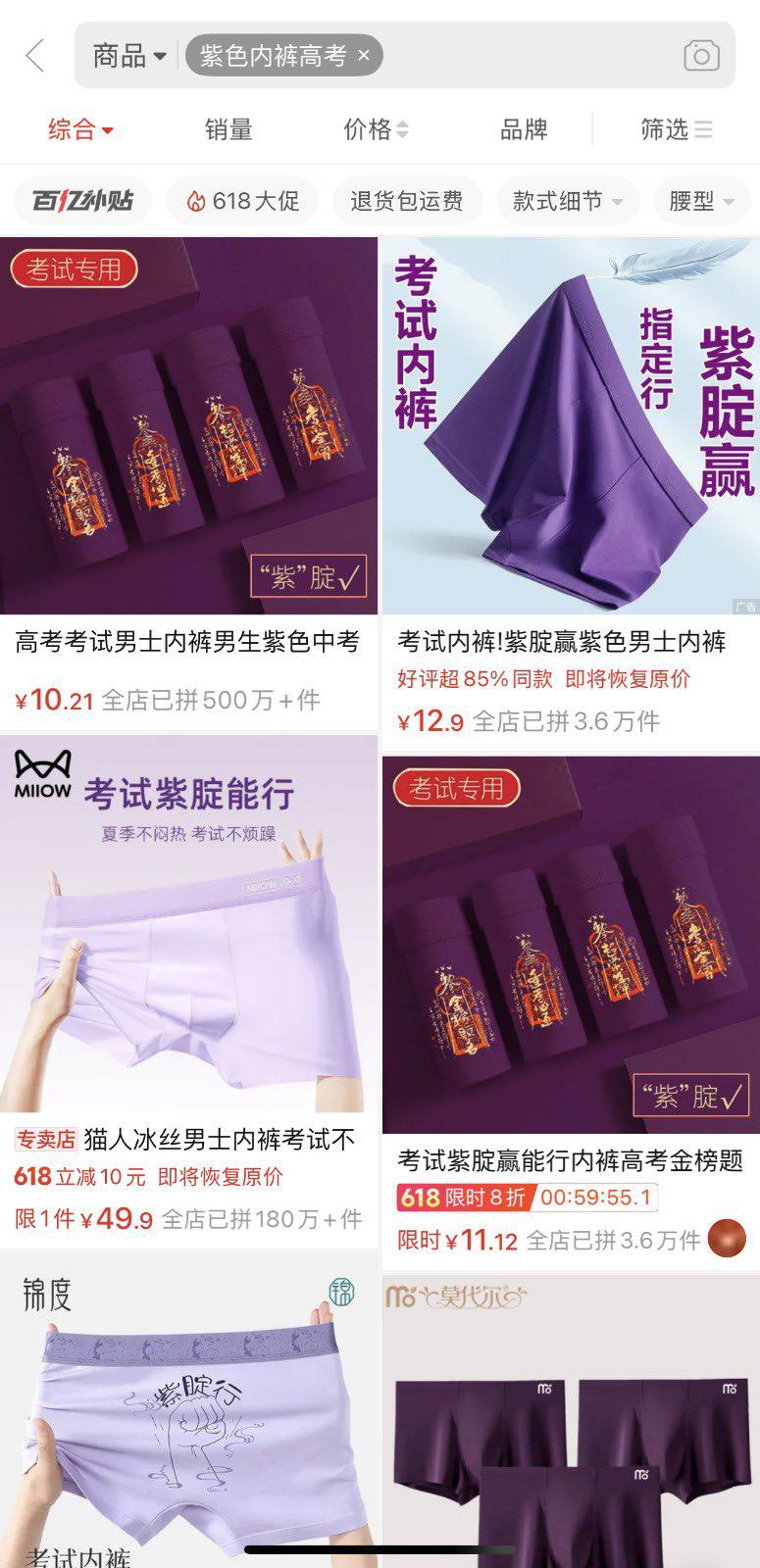Sort results by 综合
The width and height of the screenshot is (760, 1568).
coord(80,129)
